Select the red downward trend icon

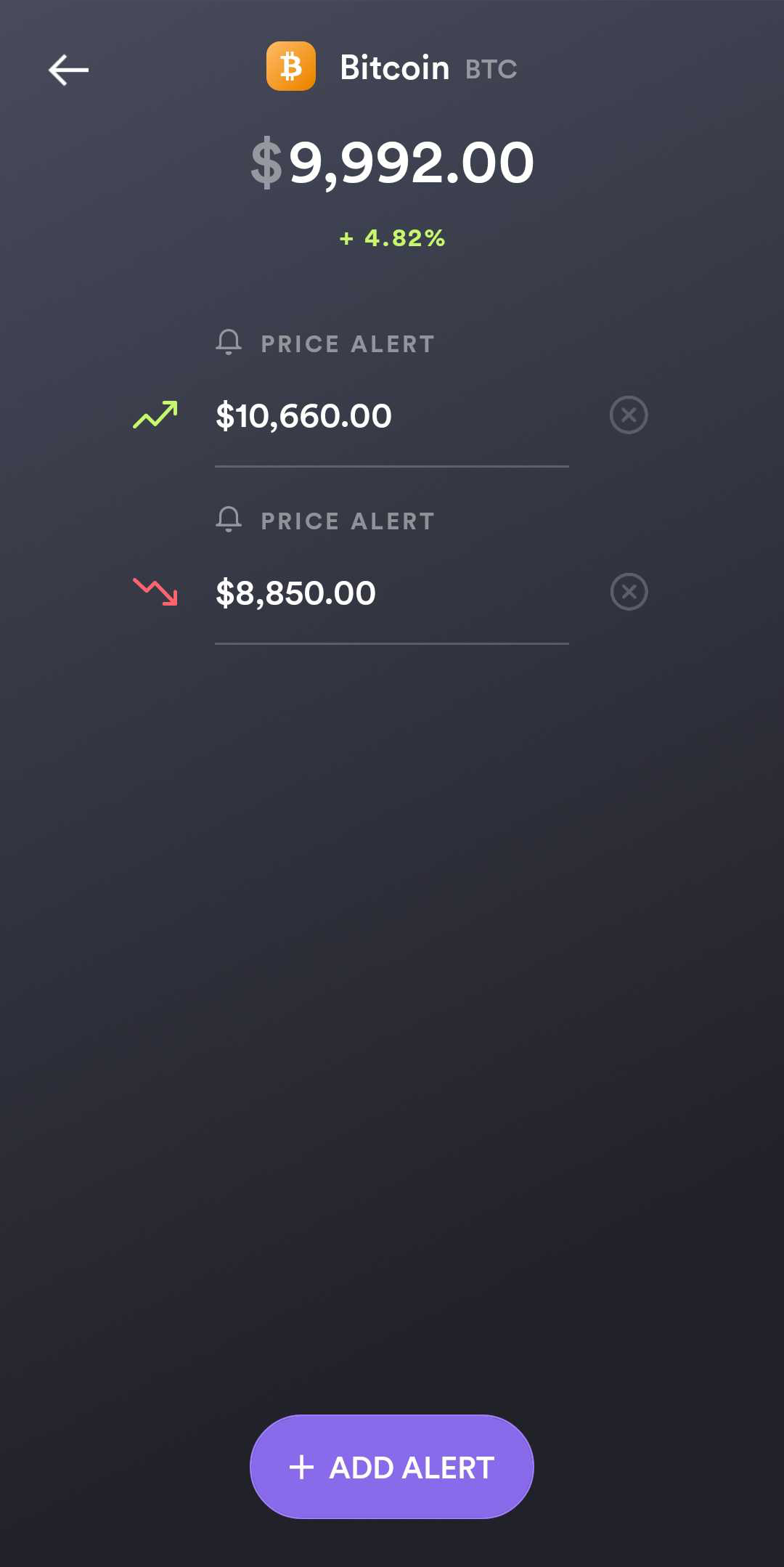(x=156, y=593)
